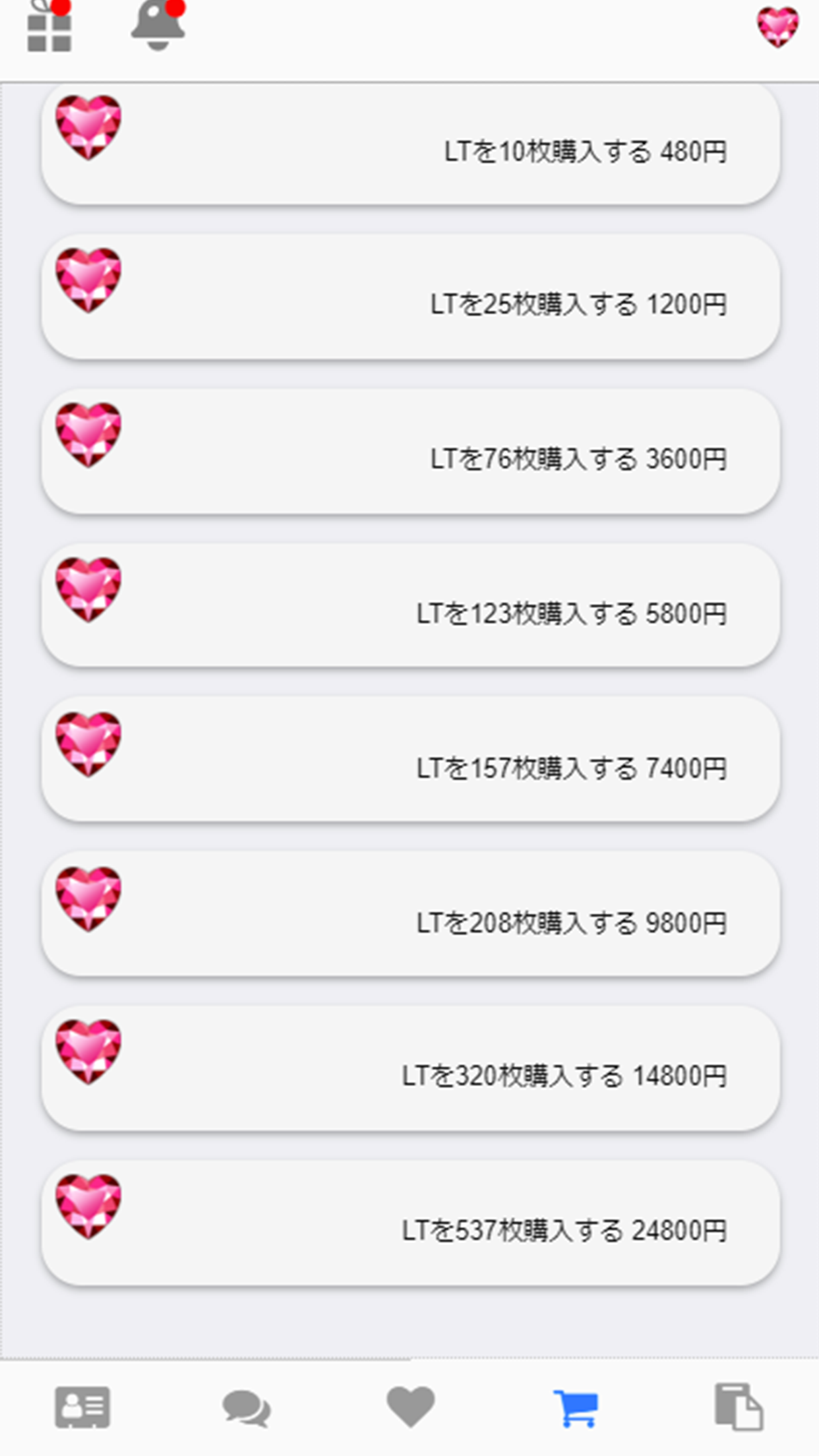Select the 320 LT pack for 14800円

(410, 1070)
